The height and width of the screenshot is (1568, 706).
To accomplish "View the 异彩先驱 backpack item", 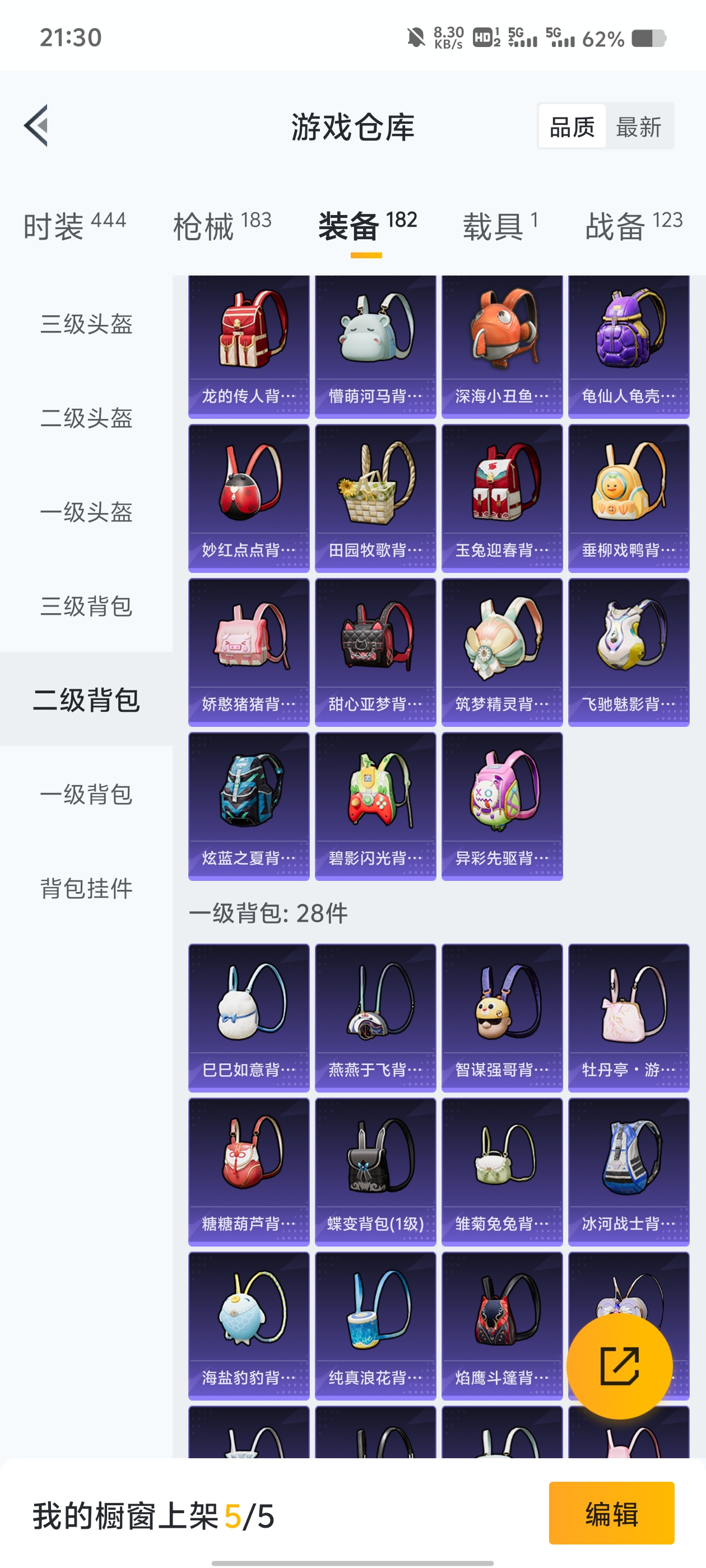I will tap(502, 806).
